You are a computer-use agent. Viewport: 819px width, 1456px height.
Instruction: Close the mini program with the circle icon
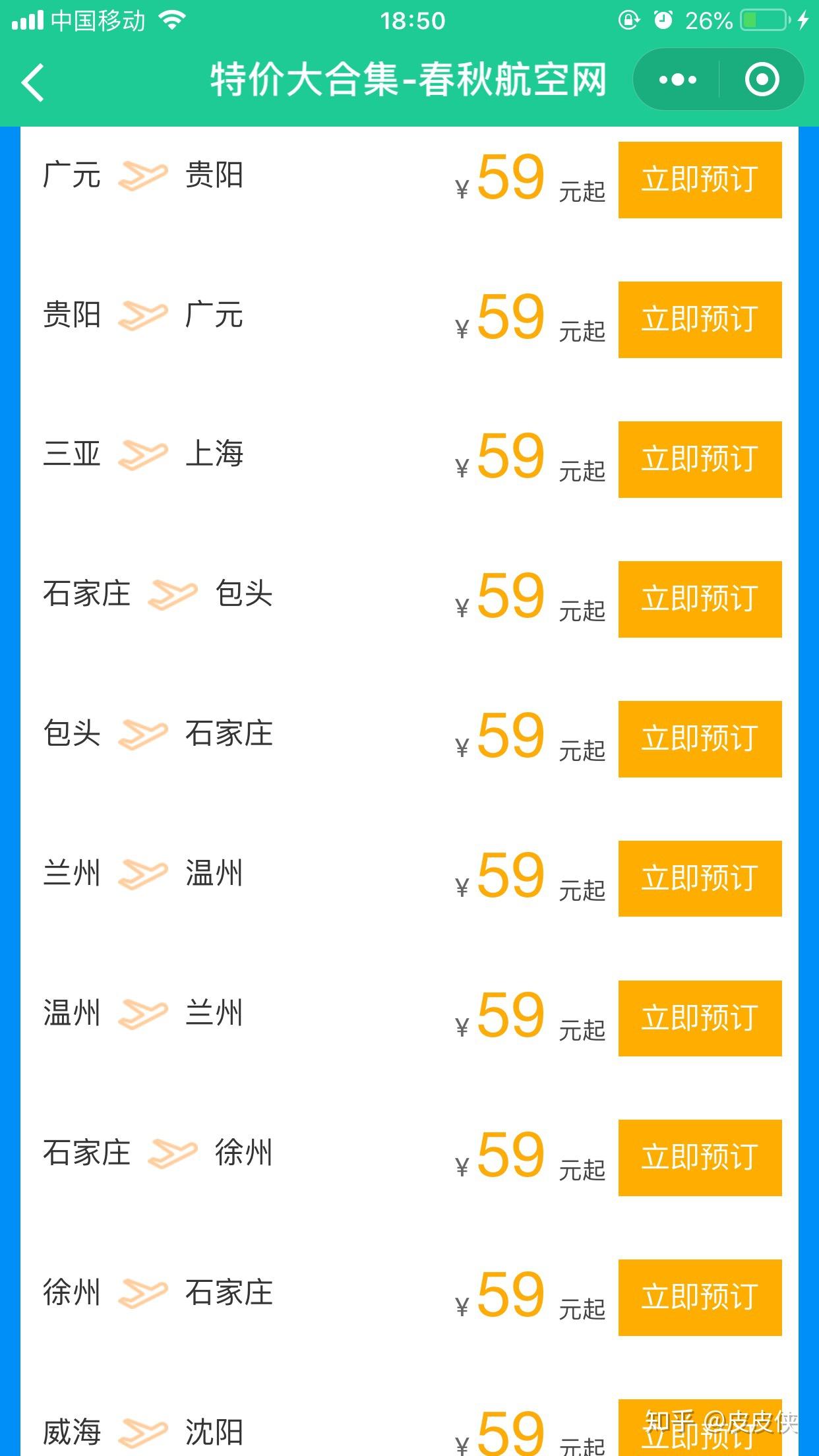762,80
